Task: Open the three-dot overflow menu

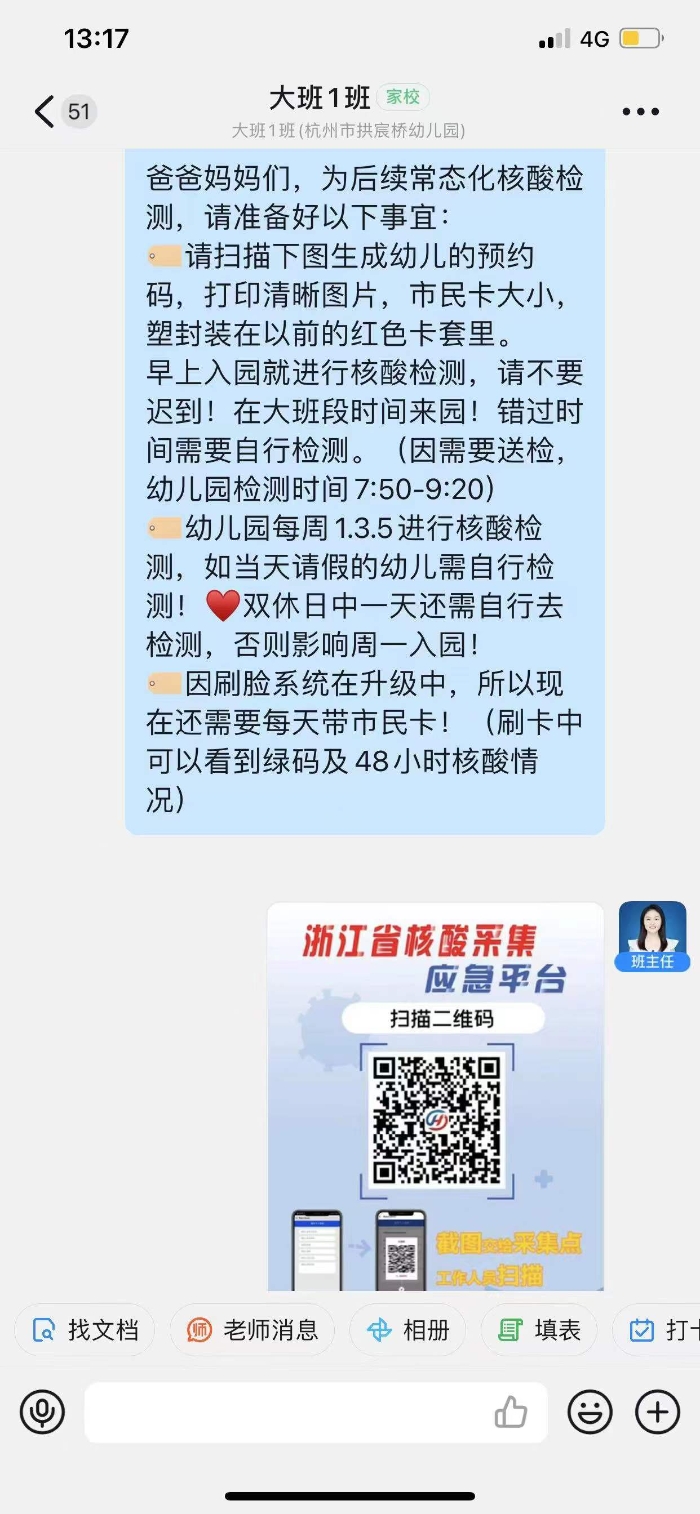Action: pyautogui.click(x=640, y=111)
